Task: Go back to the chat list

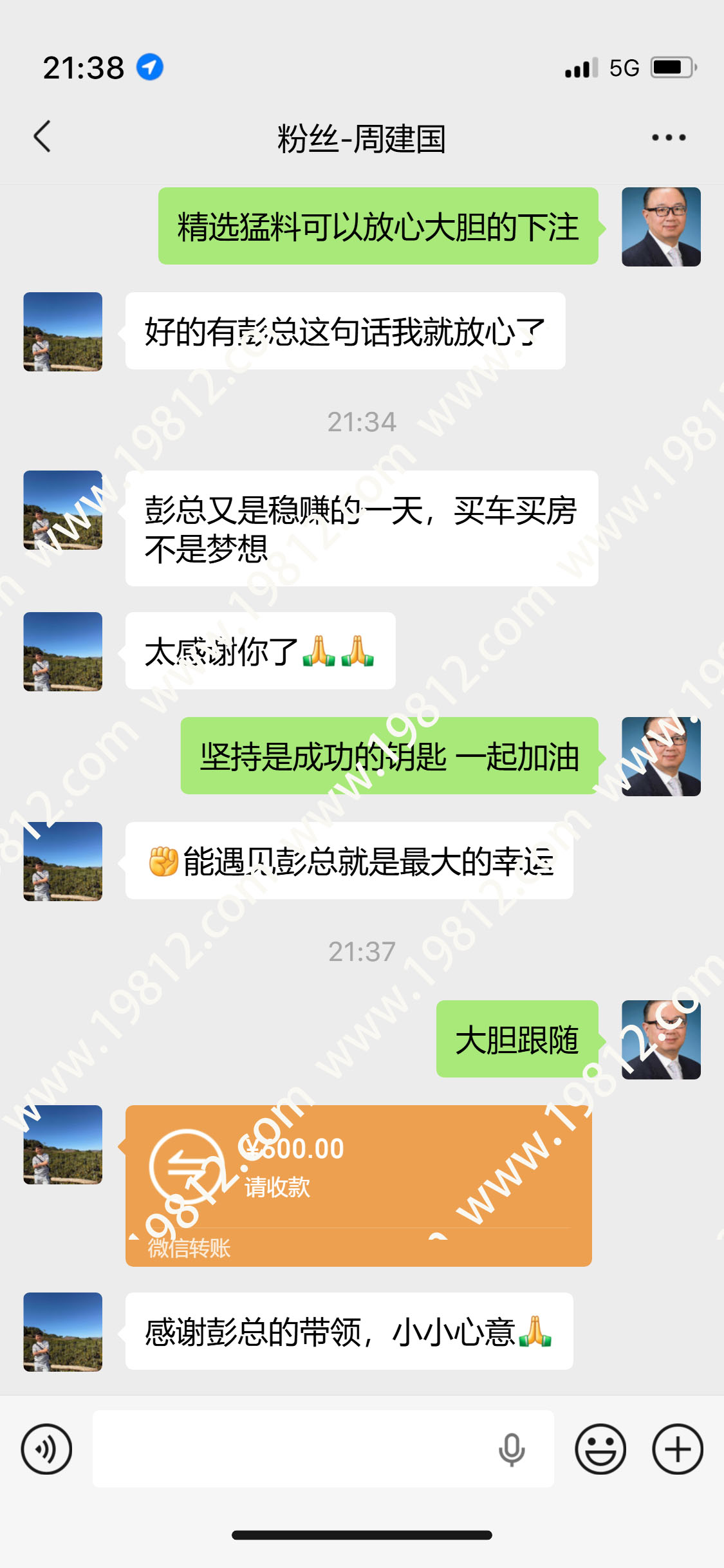Action: [42, 137]
